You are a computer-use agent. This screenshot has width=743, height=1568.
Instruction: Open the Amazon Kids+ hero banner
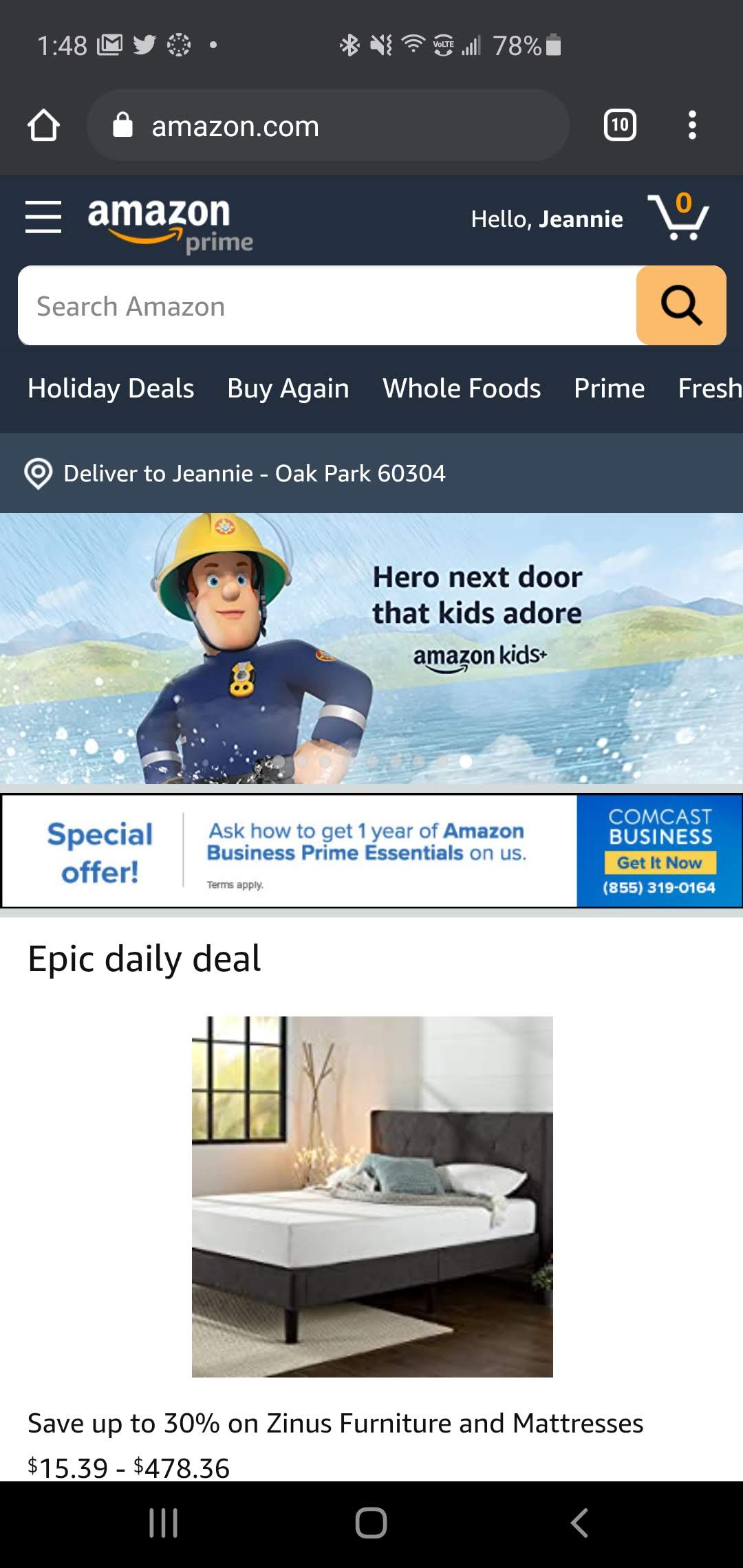(371, 648)
